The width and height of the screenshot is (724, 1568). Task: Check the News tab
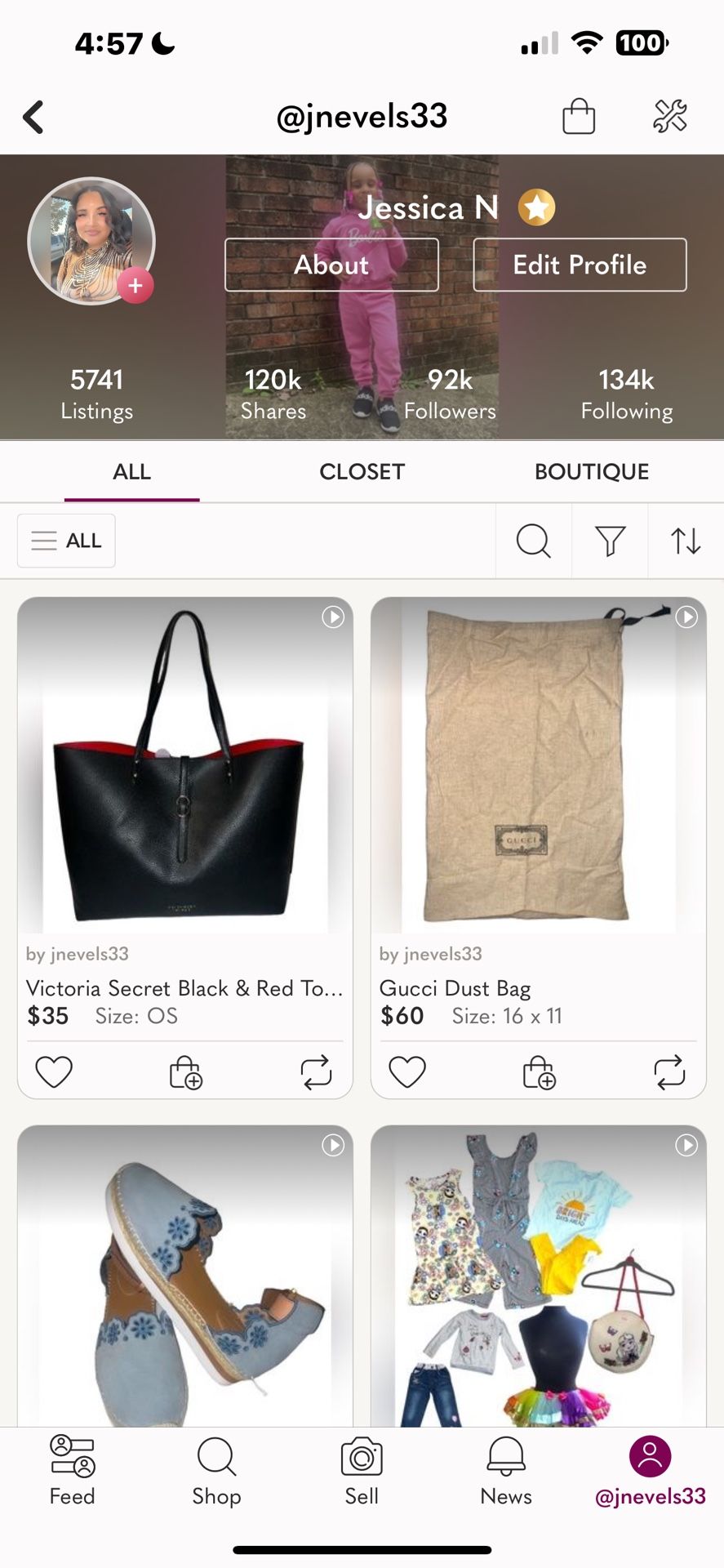tap(506, 1472)
